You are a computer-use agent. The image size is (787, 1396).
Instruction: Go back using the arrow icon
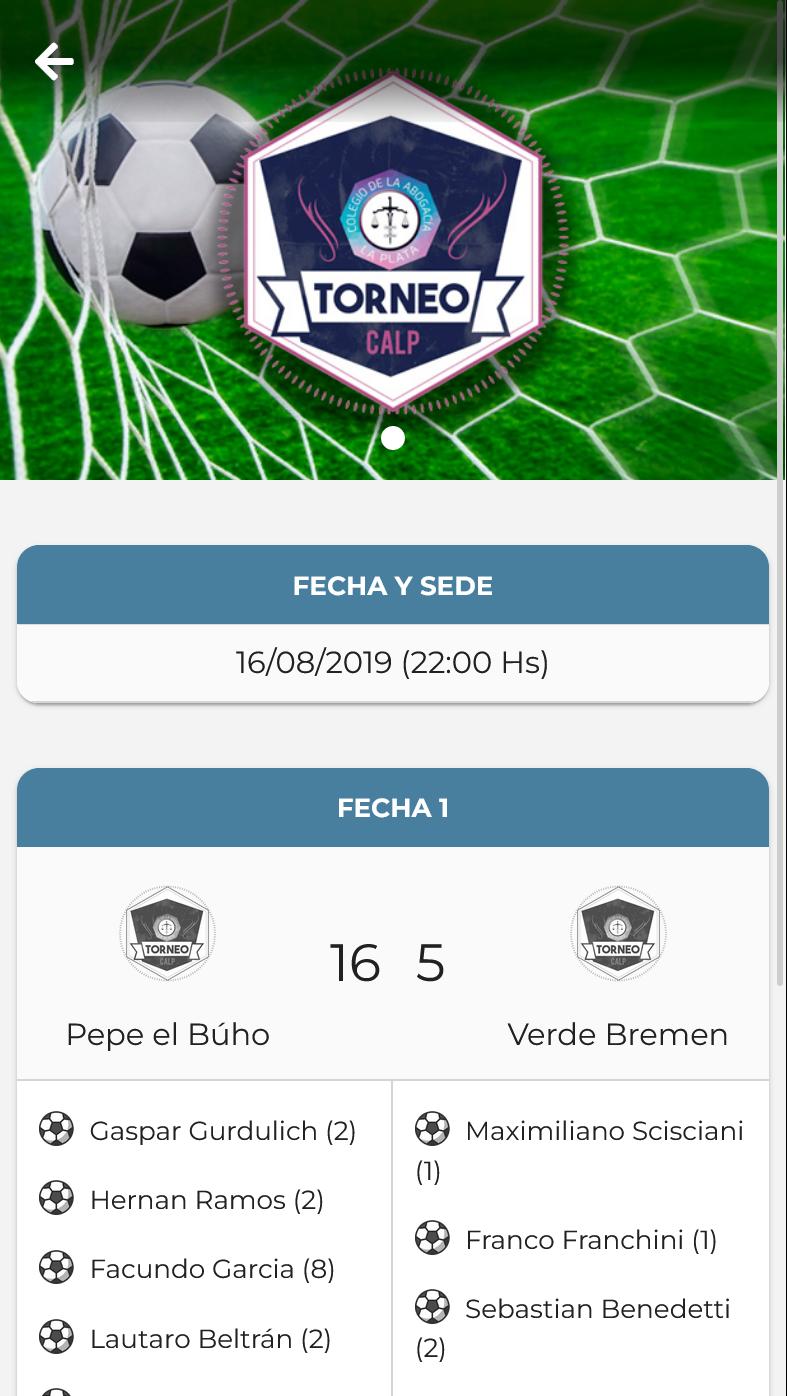pos(54,62)
